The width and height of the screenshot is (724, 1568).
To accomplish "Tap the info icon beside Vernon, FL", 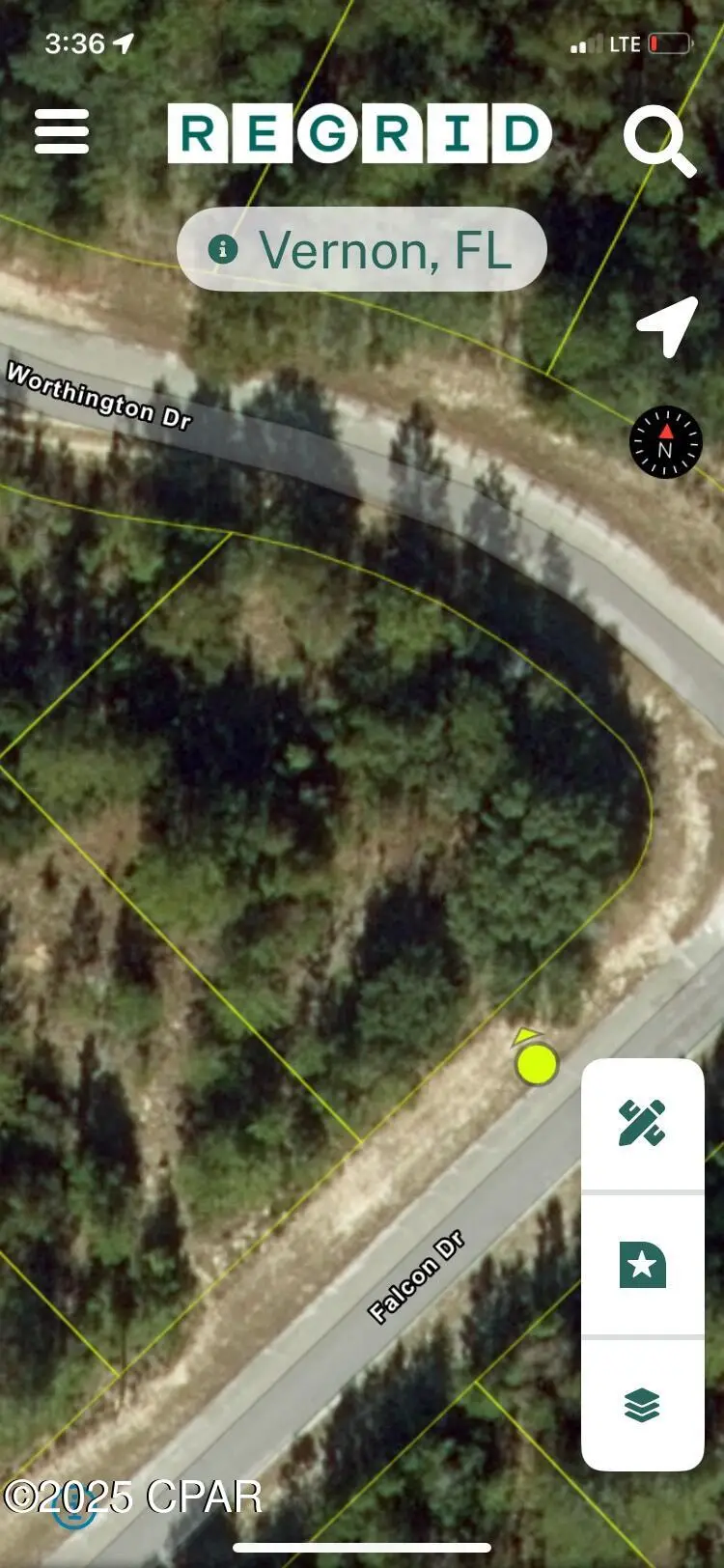I will 223,248.
